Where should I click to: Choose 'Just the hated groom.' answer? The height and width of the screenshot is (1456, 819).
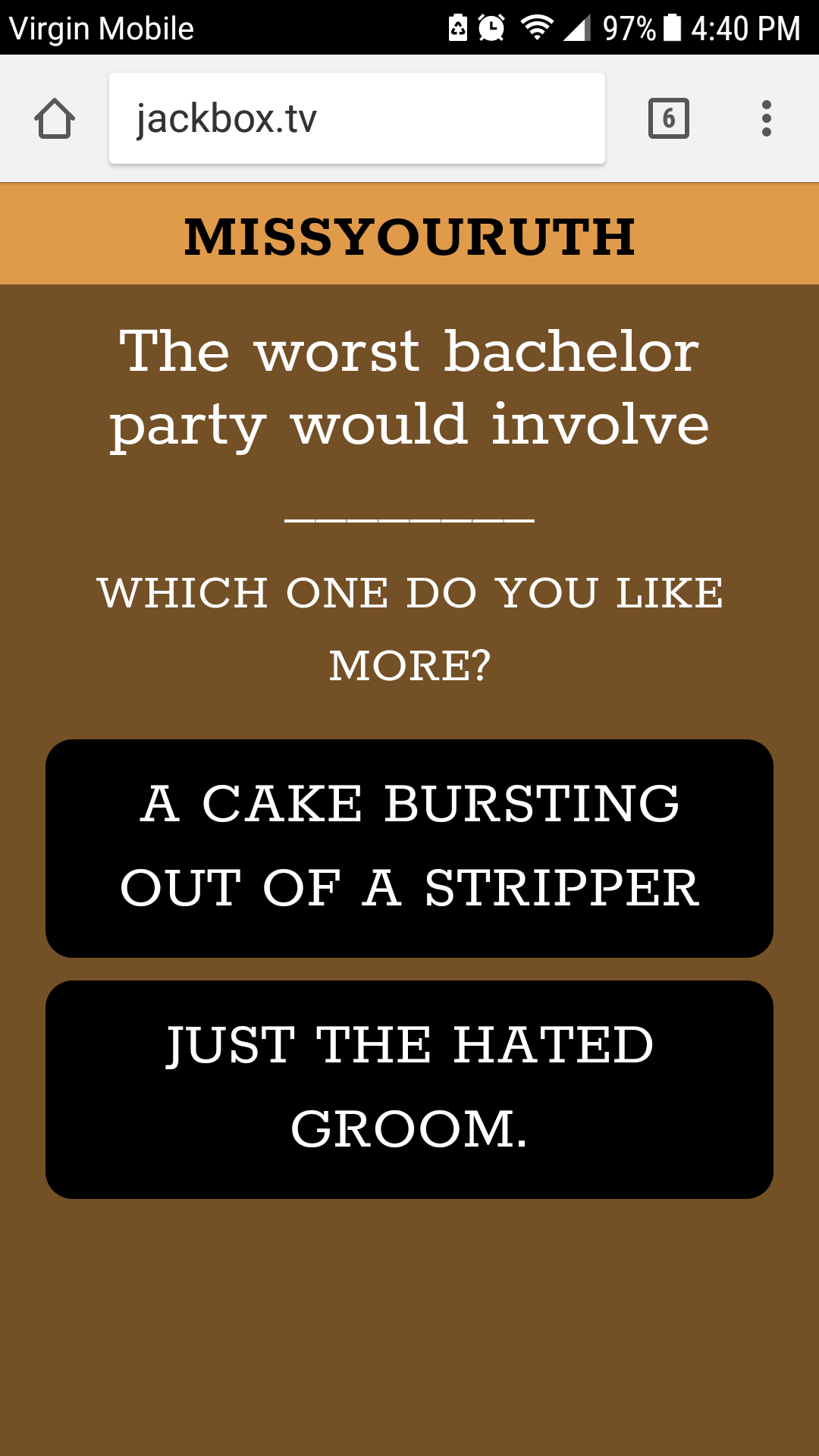409,1089
